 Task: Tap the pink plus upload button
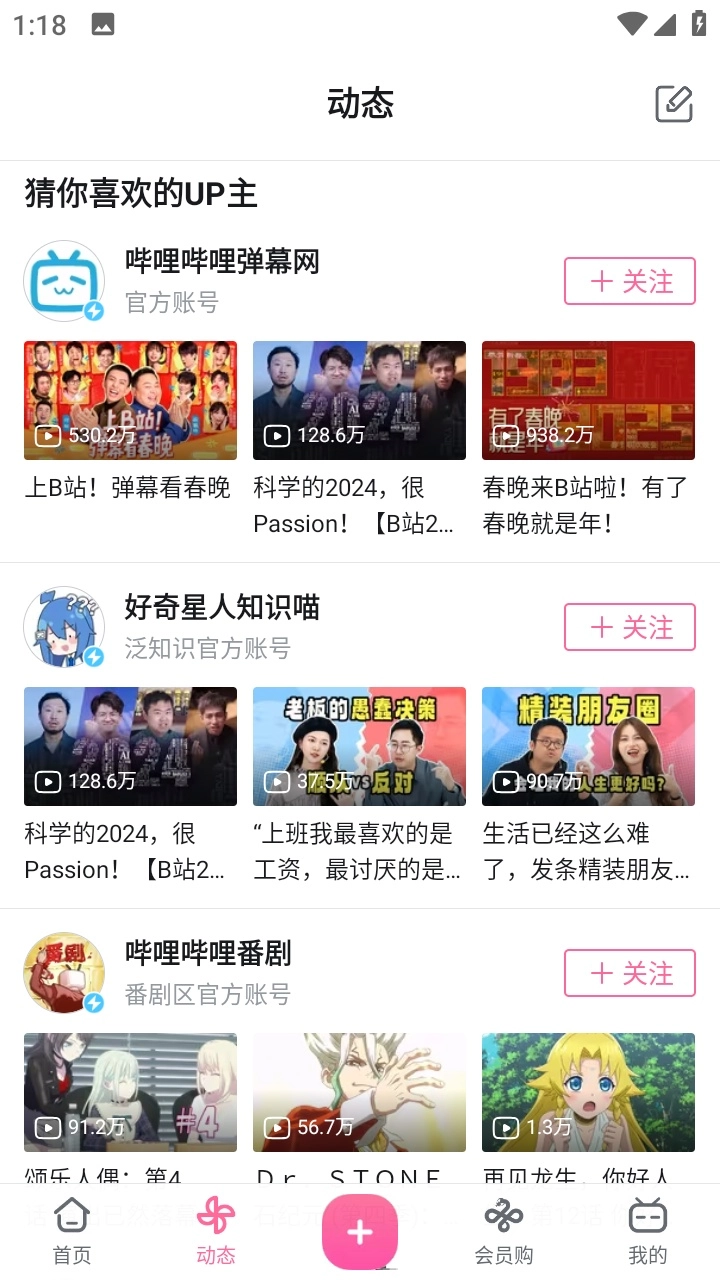coord(360,1232)
